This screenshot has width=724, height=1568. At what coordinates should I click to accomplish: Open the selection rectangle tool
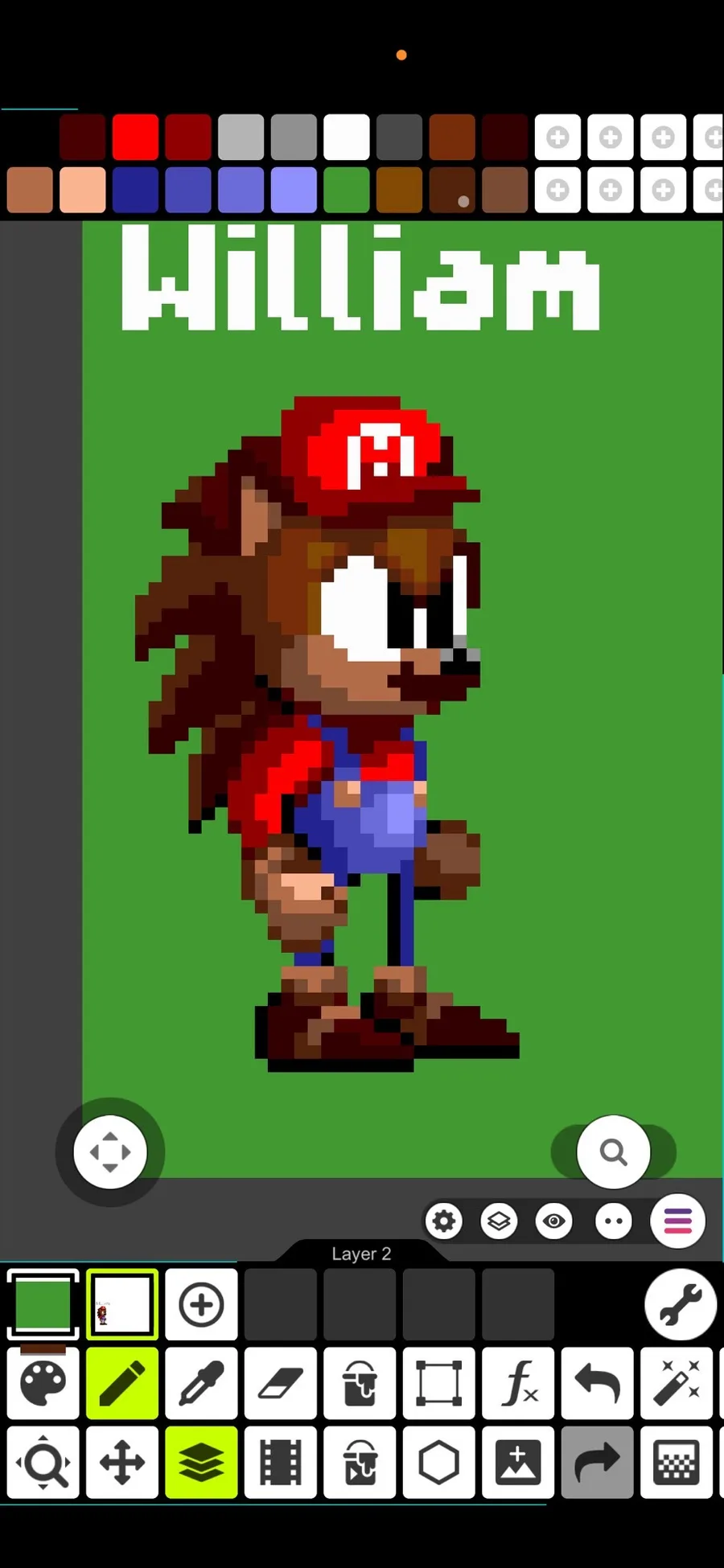point(439,1383)
